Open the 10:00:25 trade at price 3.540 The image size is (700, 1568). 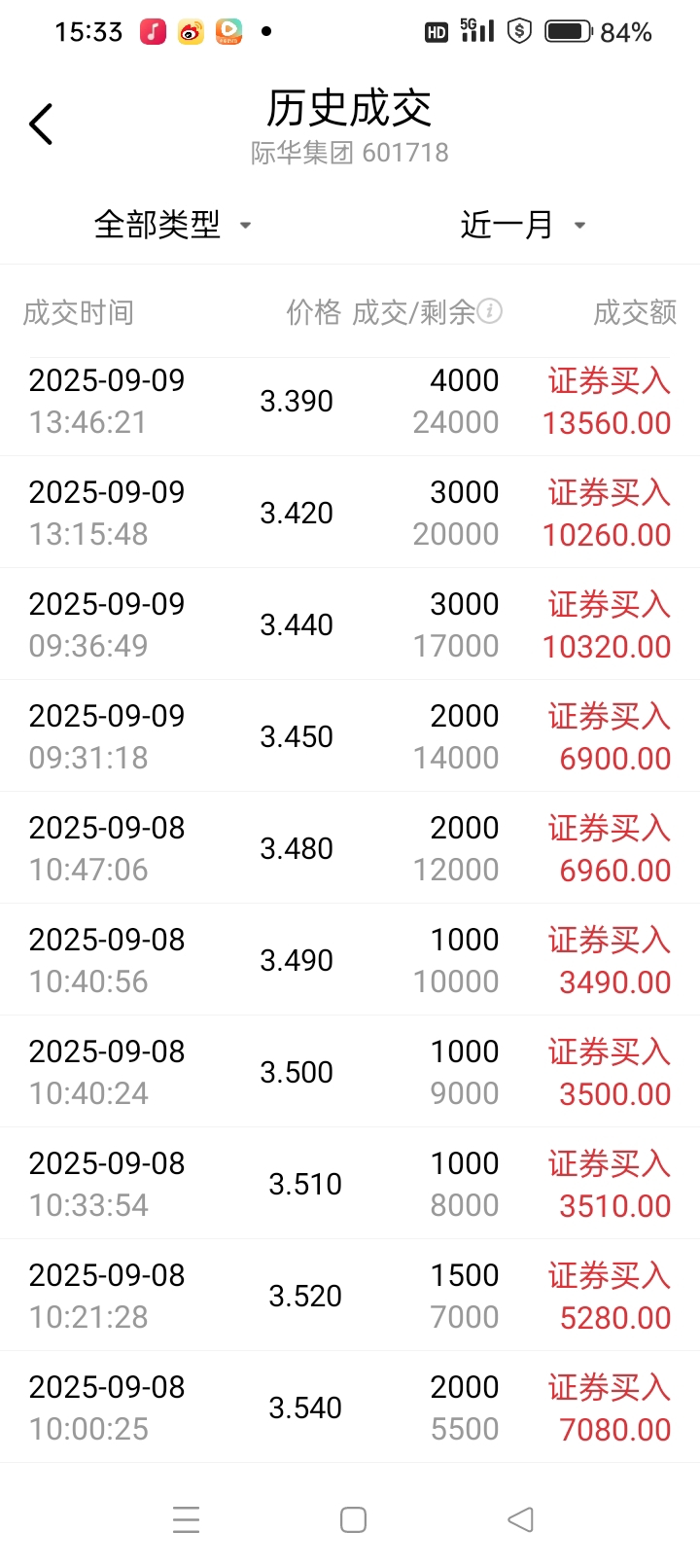(x=350, y=1408)
